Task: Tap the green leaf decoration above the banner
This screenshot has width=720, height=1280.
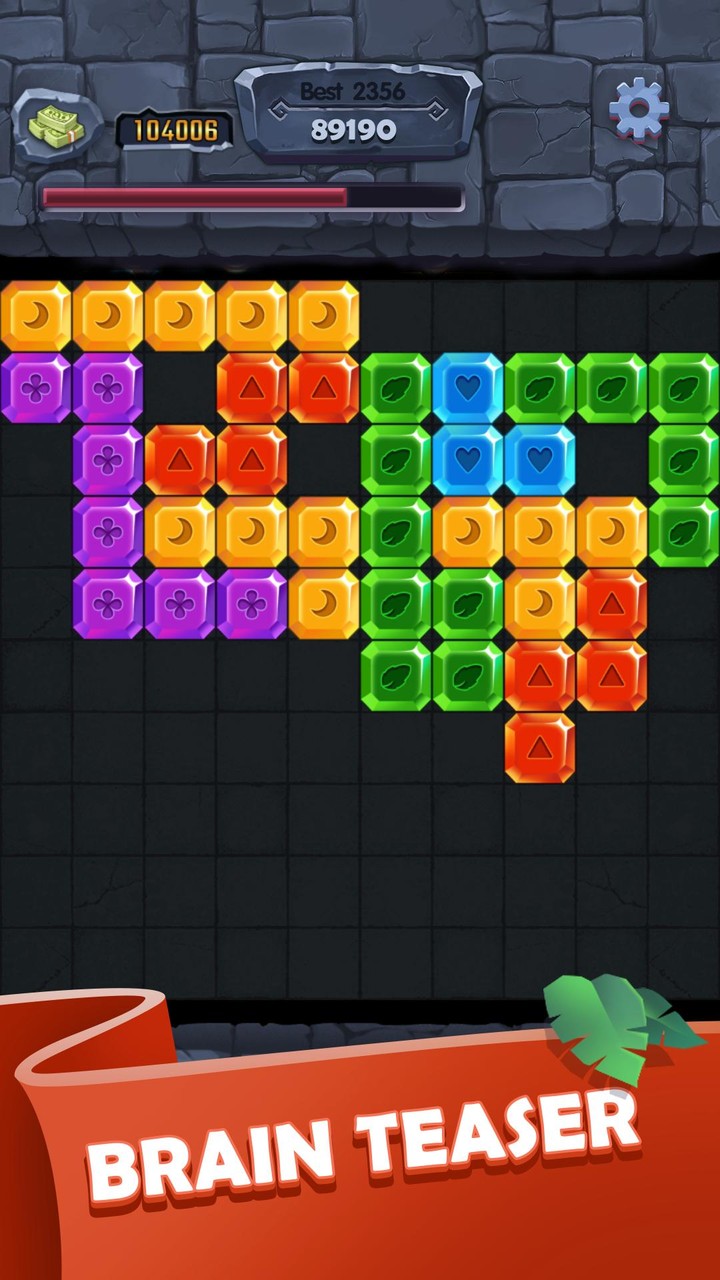Action: (x=600, y=1020)
